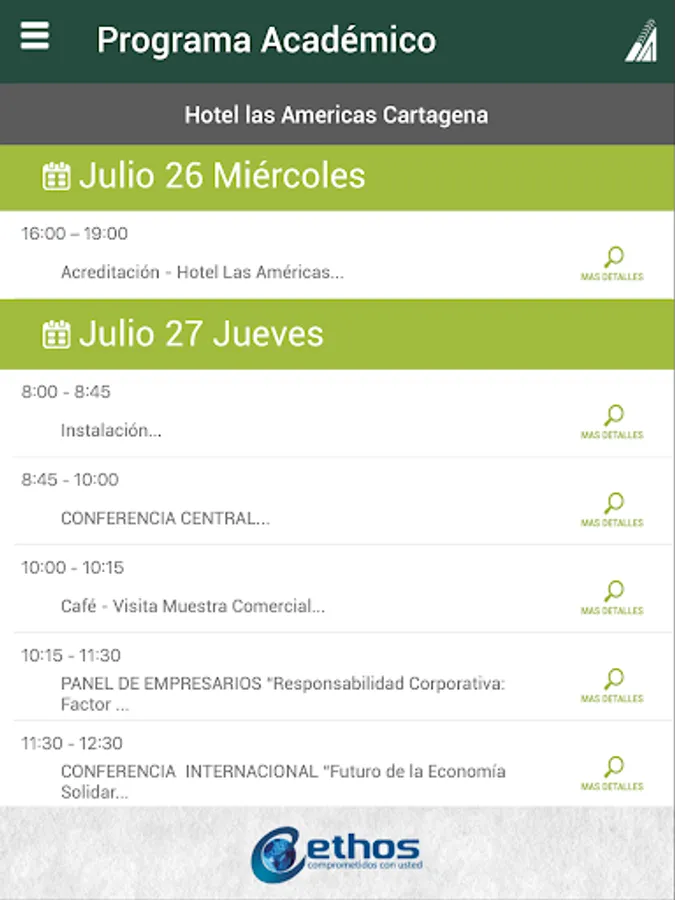This screenshot has height=900, width=675.
Task: Open details for PANEL DE EMPRESARIOS
Action: (612, 685)
